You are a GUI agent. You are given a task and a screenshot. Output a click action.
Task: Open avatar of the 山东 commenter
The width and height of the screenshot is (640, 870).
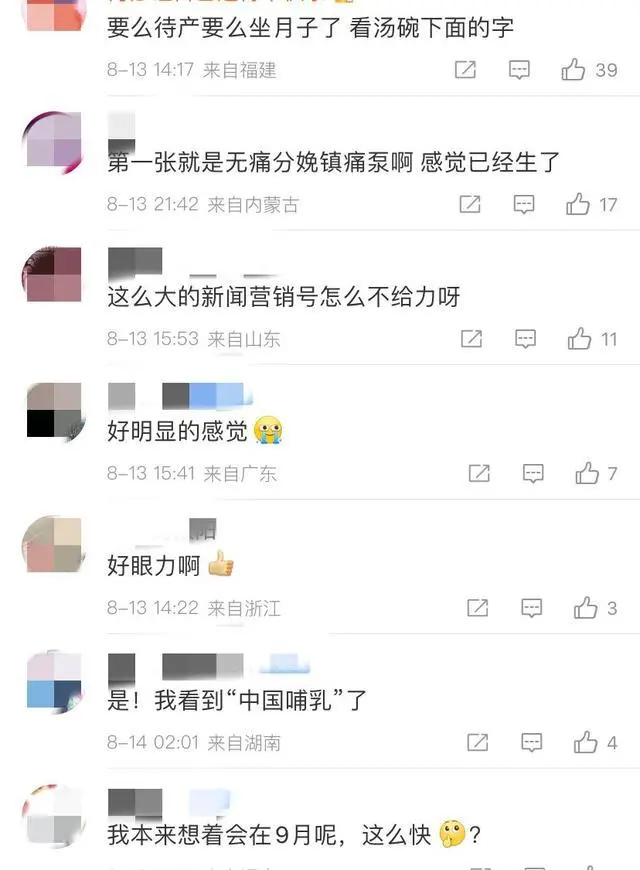[x=52, y=274]
